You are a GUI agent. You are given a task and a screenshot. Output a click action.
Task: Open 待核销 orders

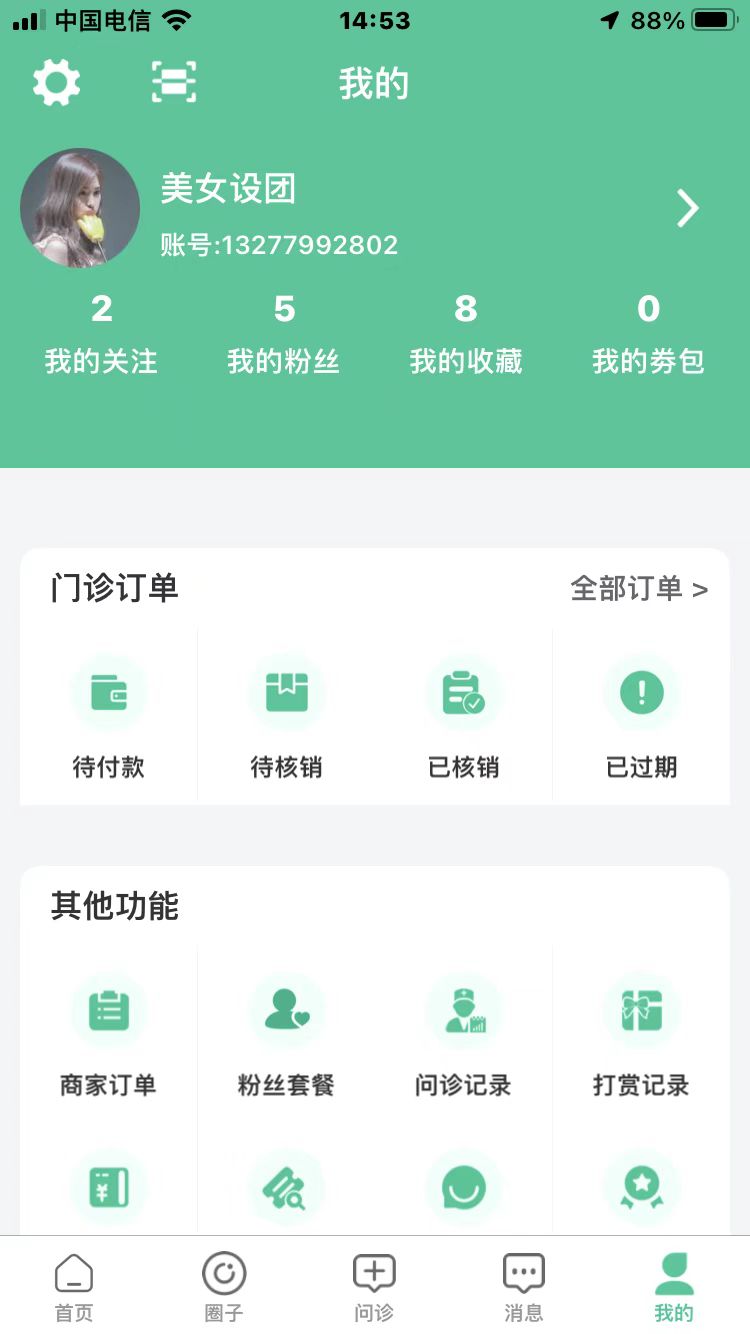coord(286,715)
